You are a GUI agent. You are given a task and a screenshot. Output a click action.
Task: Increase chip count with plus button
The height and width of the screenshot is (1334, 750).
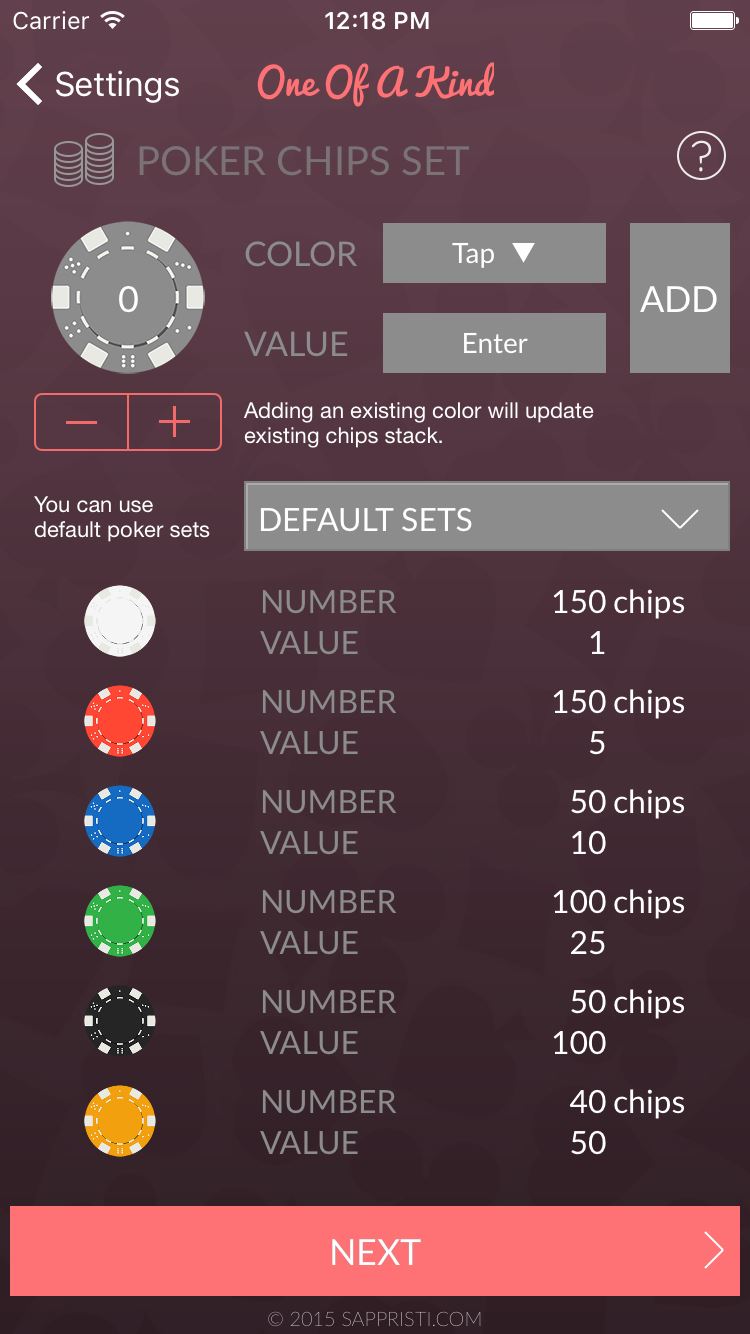(x=175, y=422)
